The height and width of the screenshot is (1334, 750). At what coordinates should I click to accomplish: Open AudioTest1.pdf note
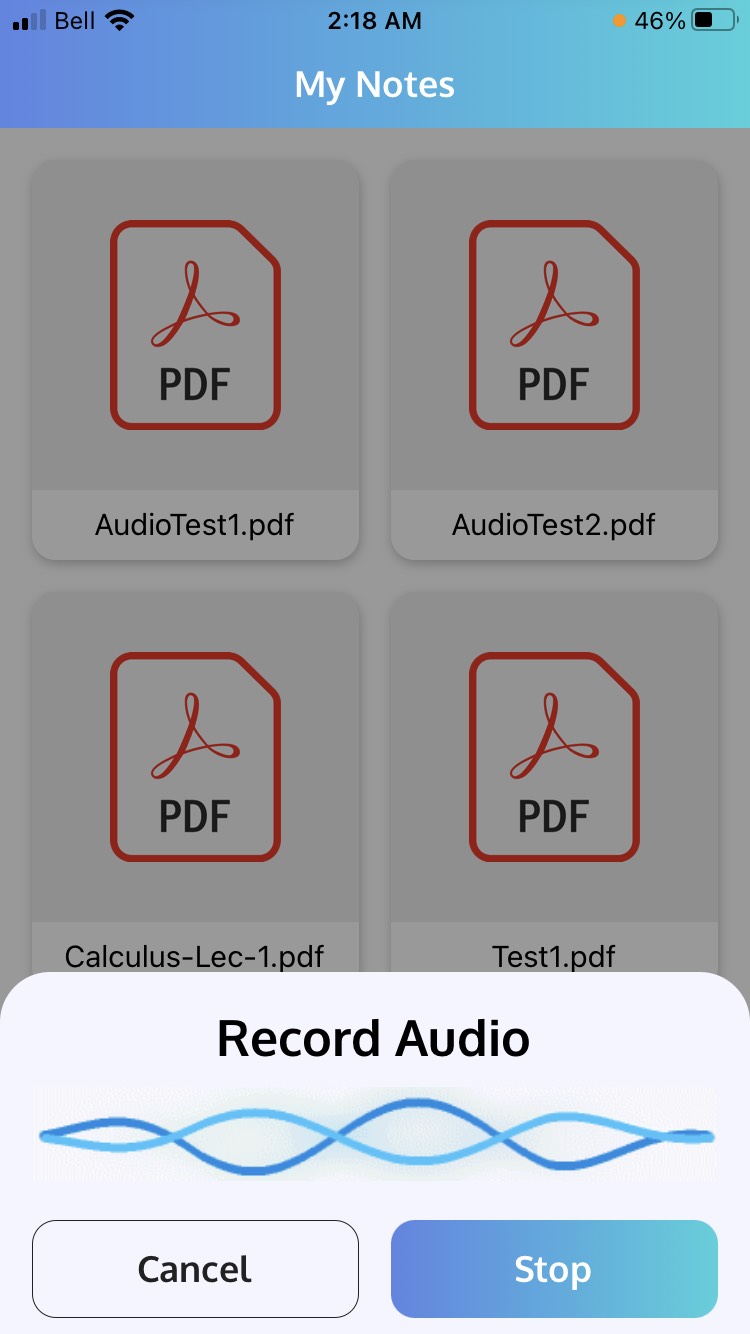[x=195, y=360]
